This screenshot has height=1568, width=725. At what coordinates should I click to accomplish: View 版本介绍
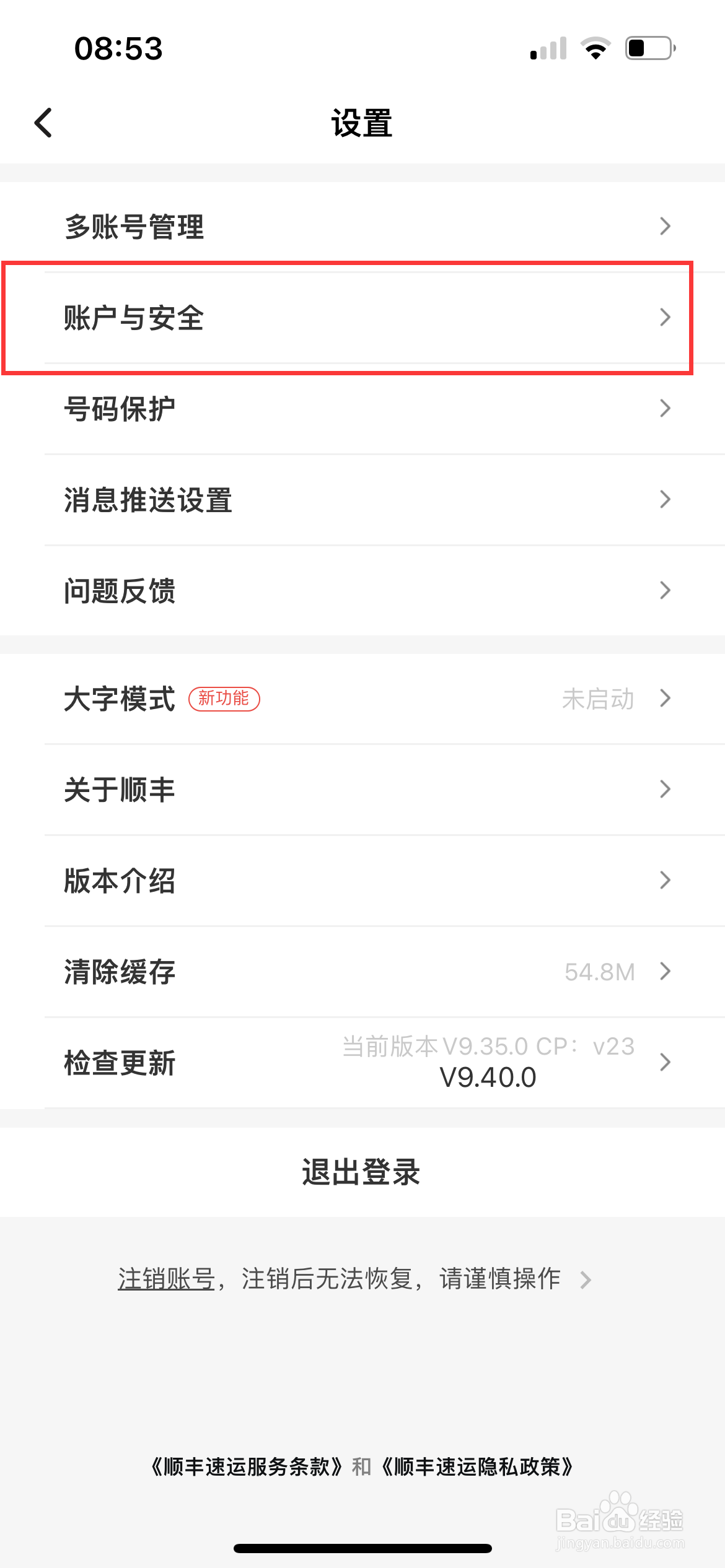coord(362,881)
